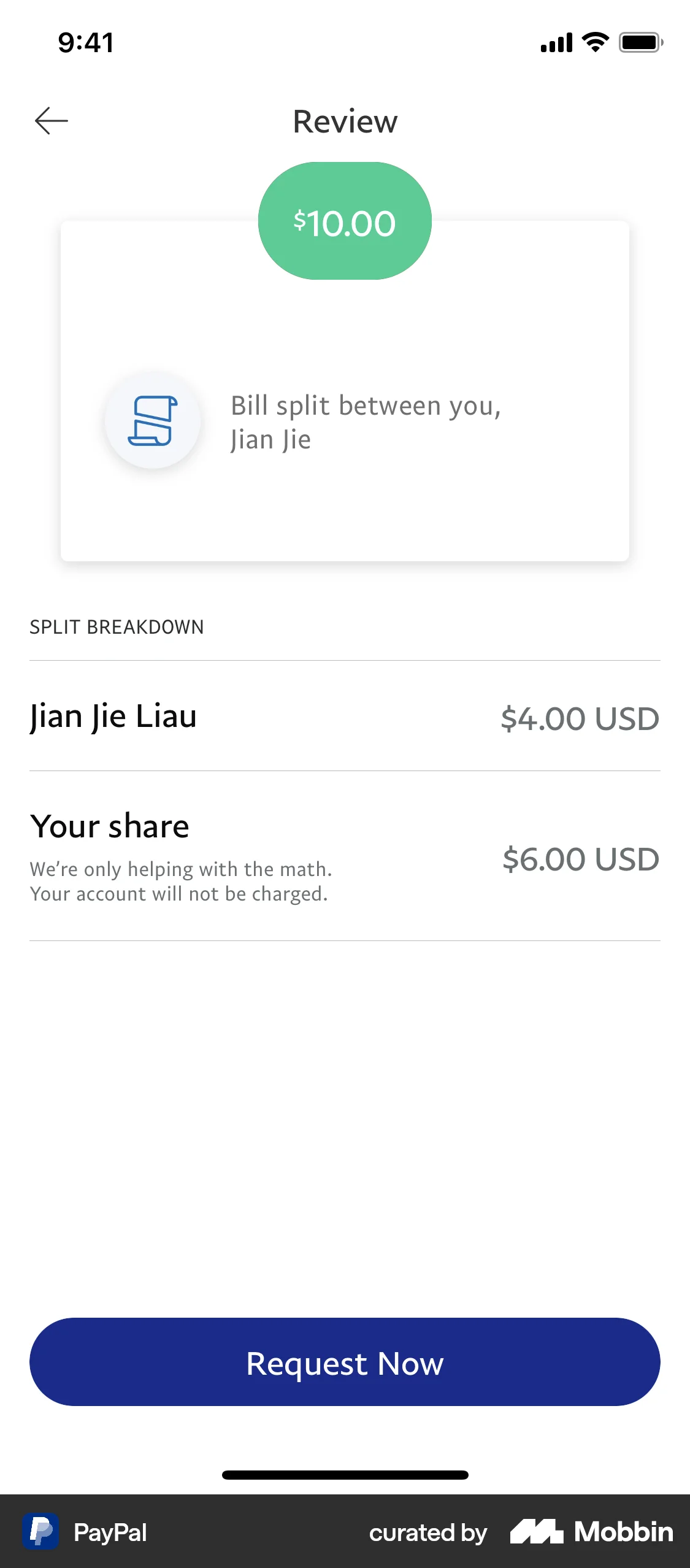Viewport: 690px width, 1568px height.
Task: Select the $6.00 USD amount
Action: tap(581, 859)
